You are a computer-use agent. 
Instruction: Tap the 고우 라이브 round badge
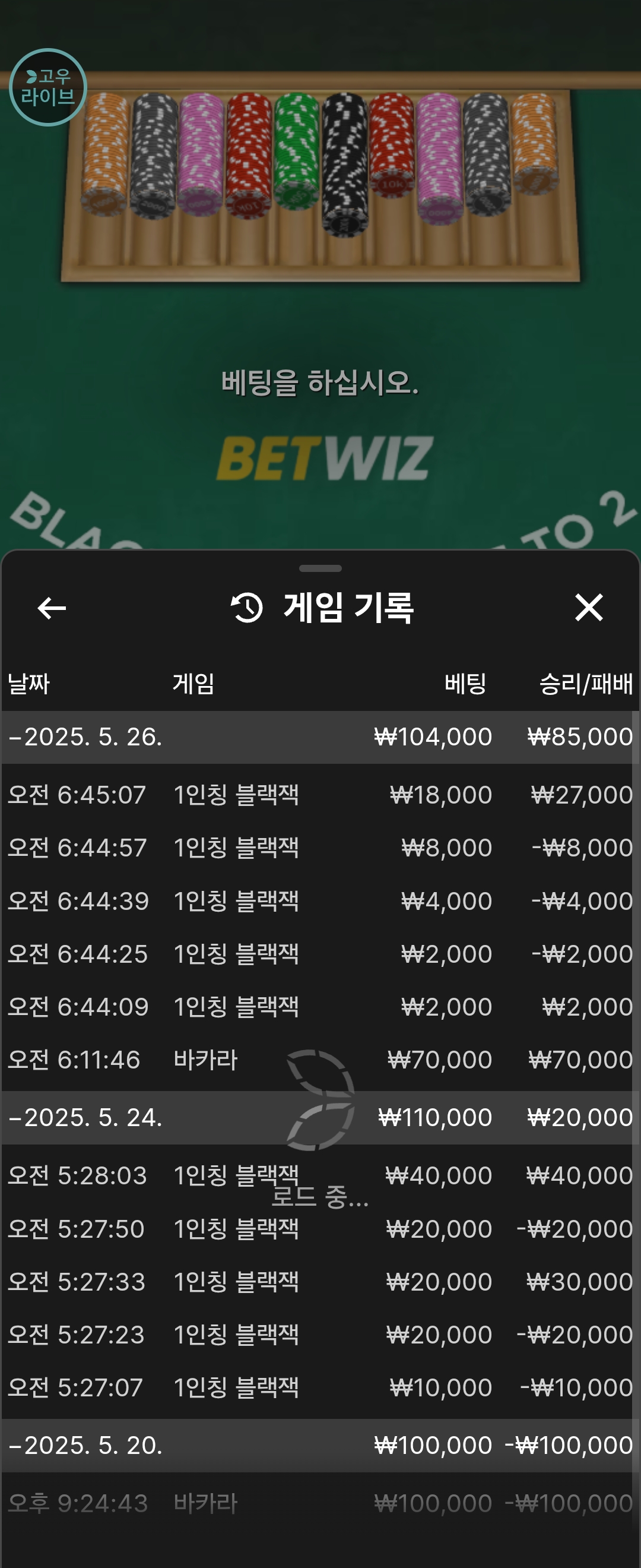pos(48,87)
